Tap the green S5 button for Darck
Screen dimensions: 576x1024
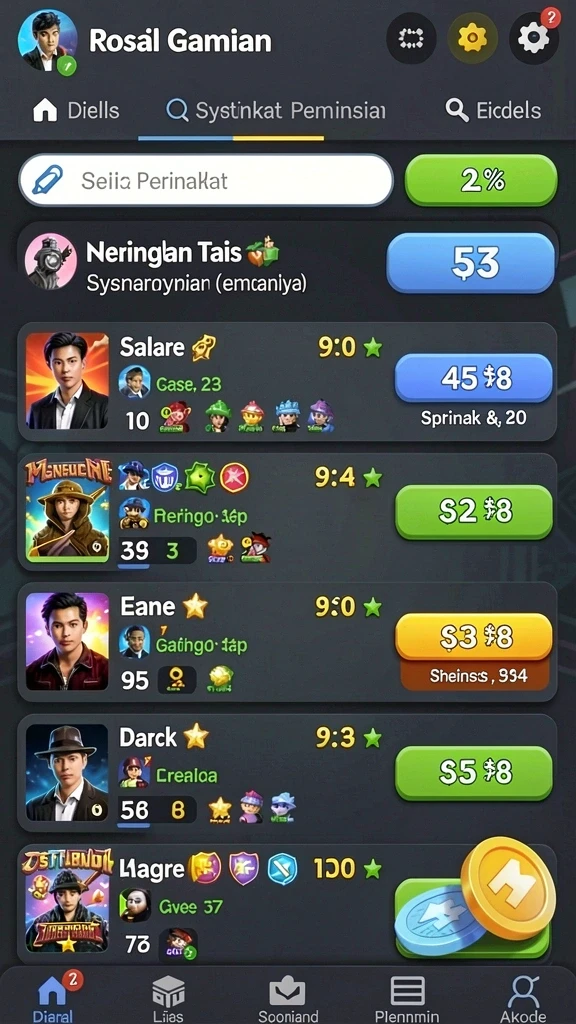click(x=474, y=773)
